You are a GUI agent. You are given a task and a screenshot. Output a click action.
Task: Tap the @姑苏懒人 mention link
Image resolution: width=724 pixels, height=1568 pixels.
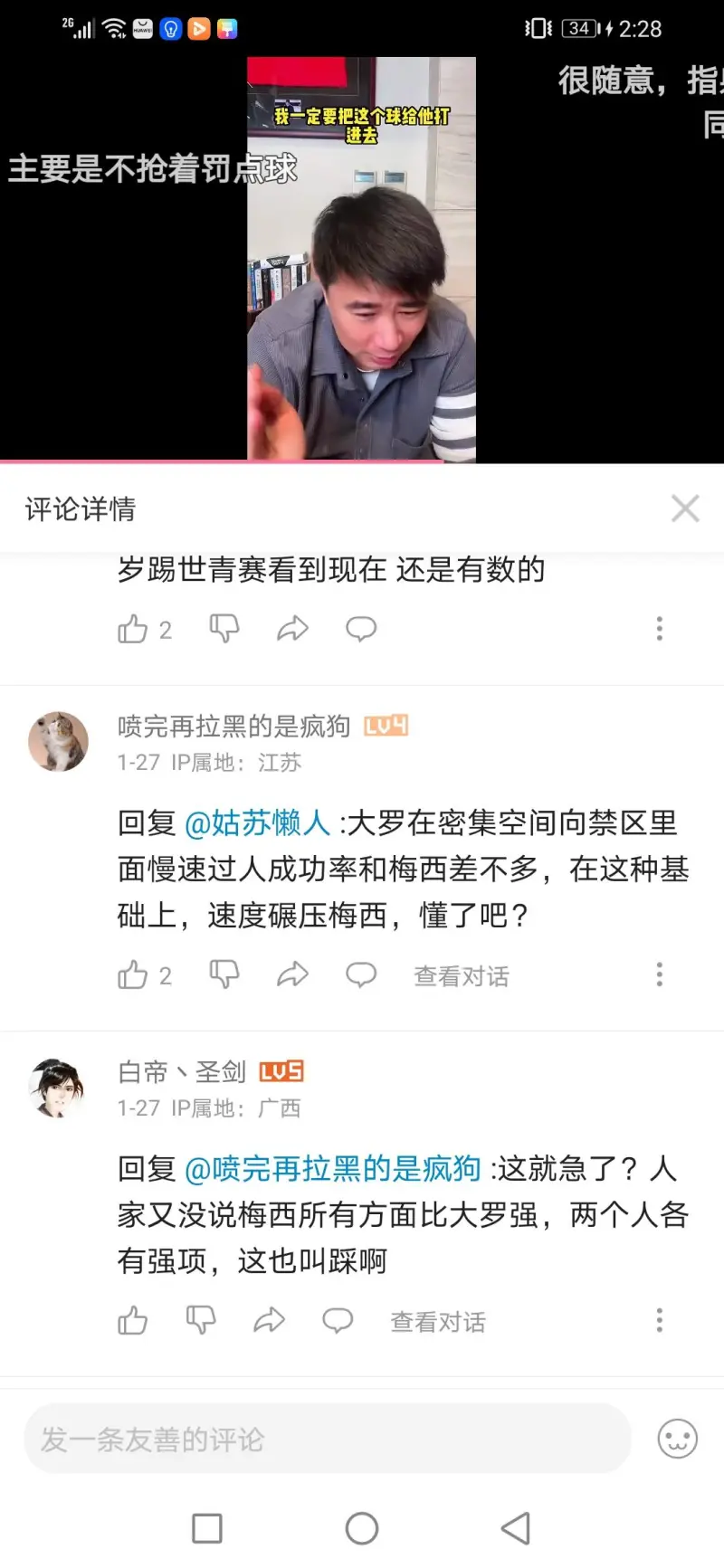coord(257,823)
